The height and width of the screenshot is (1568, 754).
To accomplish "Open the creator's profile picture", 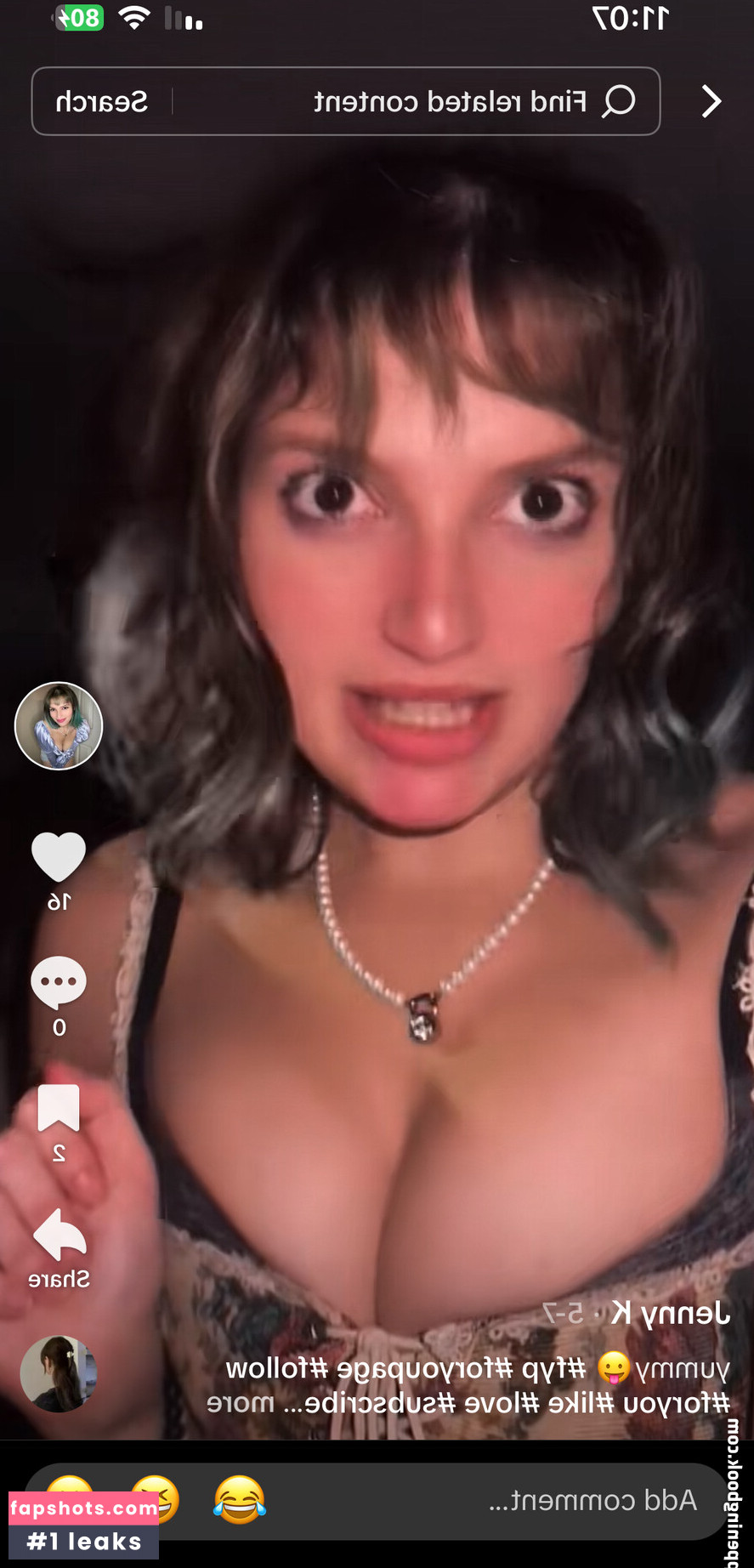I will 59,726.
